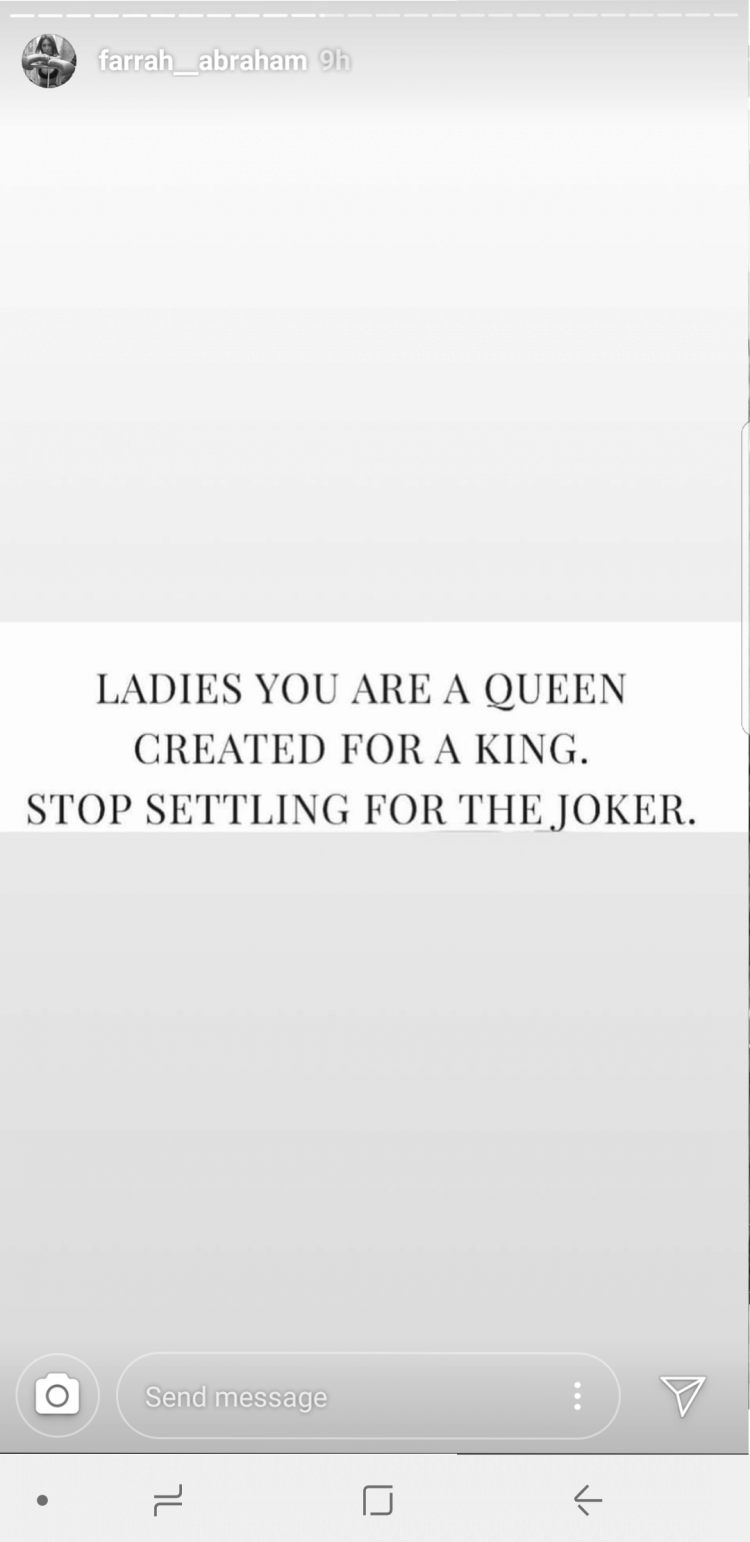Image resolution: width=750 pixels, height=1542 pixels.
Task: Open farrah__abraham's profile picture
Action: tap(49, 61)
